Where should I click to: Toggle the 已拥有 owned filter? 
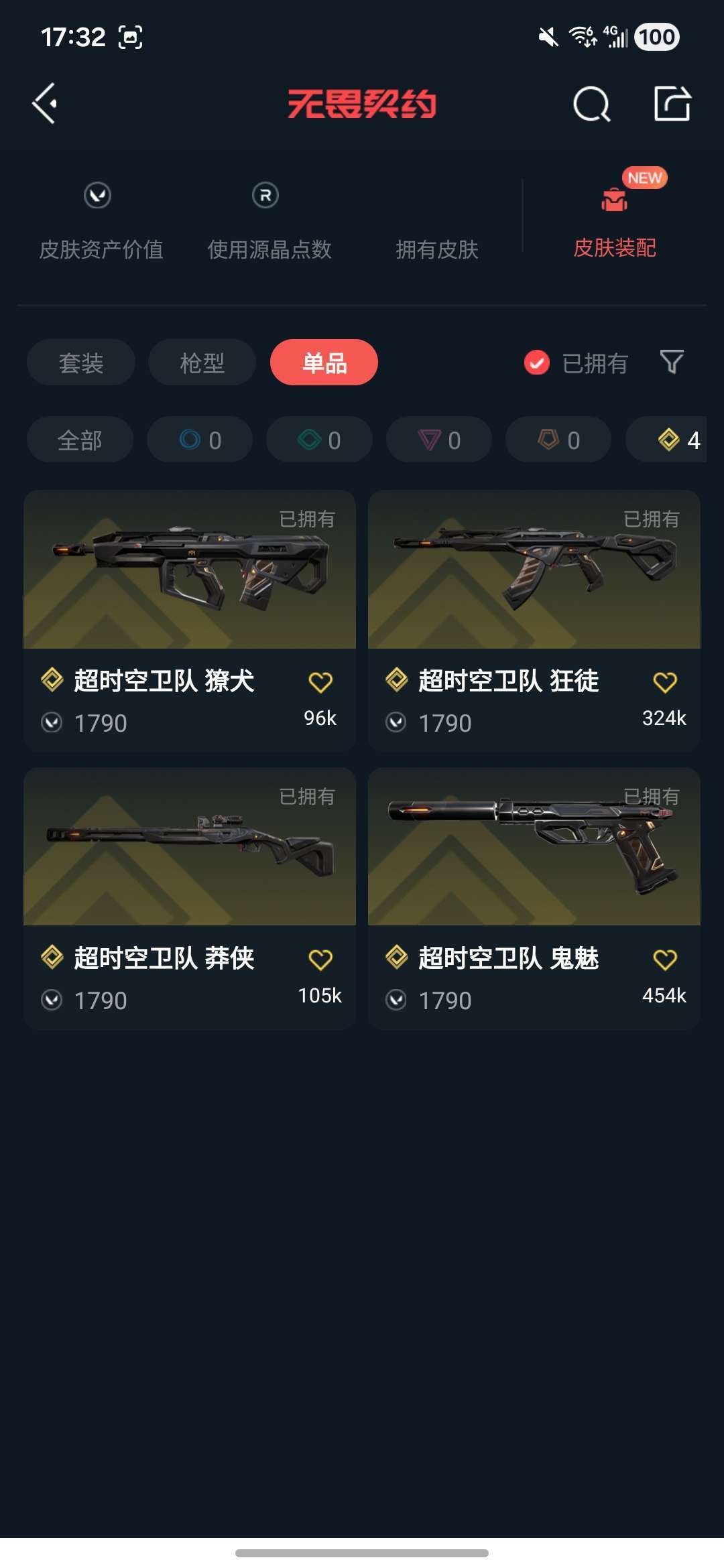click(x=537, y=363)
